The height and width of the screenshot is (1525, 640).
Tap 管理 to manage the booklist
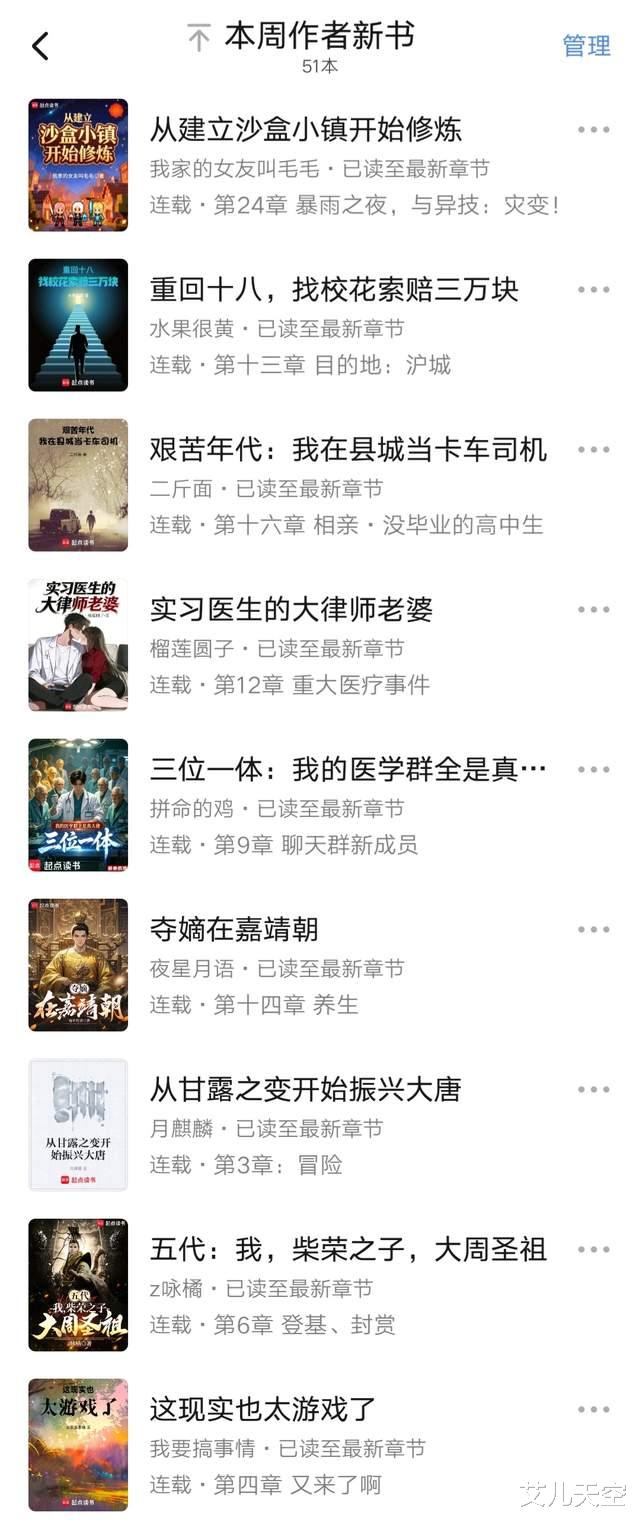(586, 46)
